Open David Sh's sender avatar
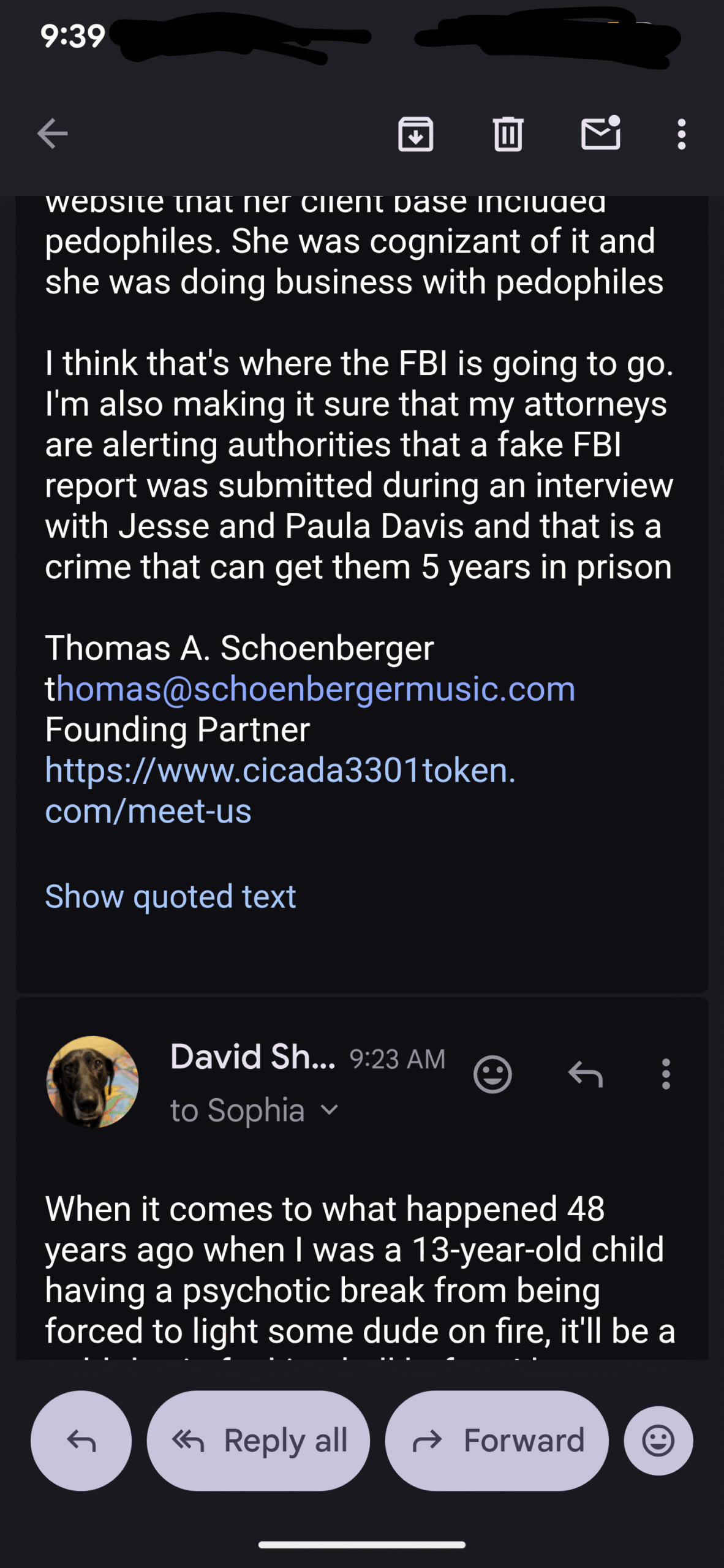The height and width of the screenshot is (1568, 724). [x=92, y=1082]
